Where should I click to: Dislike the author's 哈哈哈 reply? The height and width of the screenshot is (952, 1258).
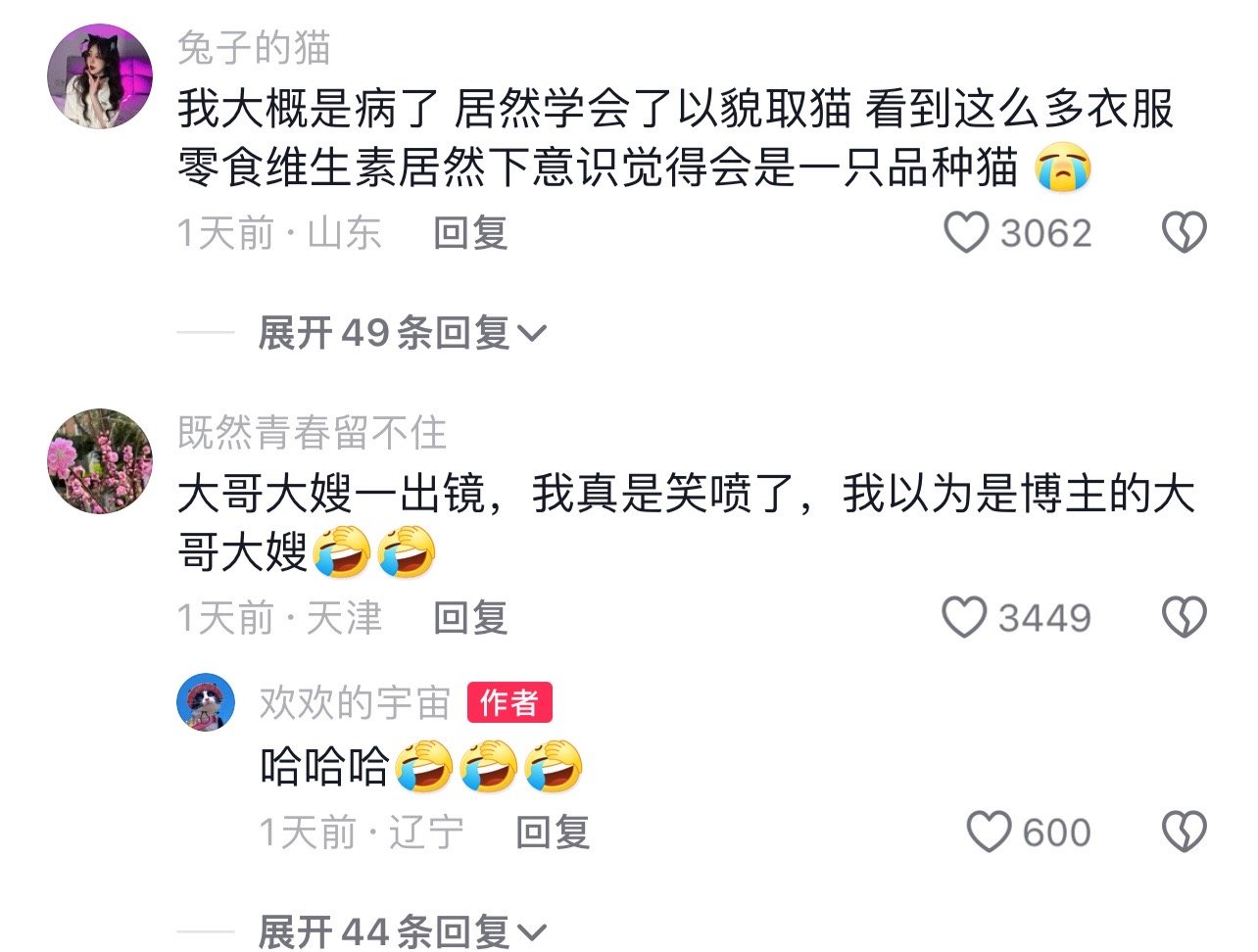[x=1184, y=833]
